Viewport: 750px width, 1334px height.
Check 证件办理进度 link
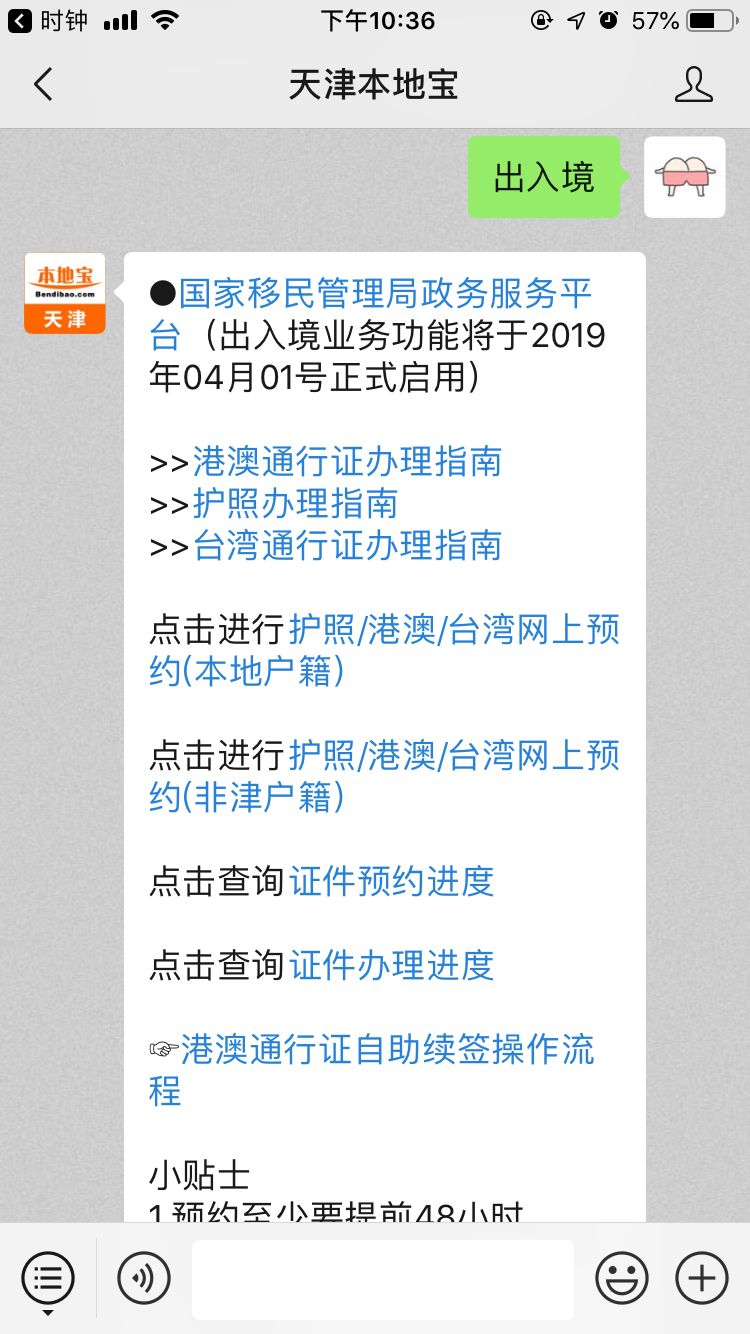coord(392,965)
